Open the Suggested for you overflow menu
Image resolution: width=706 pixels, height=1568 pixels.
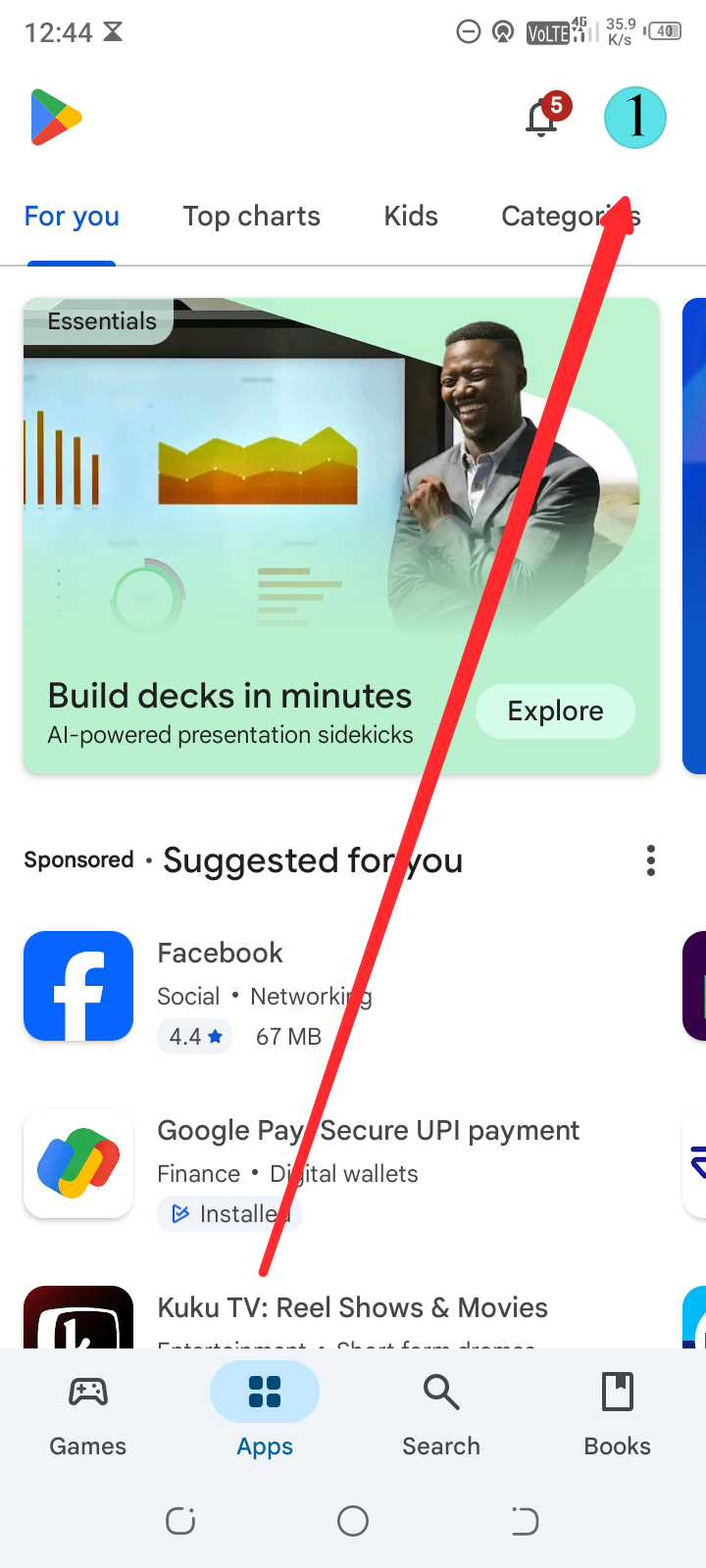click(650, 860)
